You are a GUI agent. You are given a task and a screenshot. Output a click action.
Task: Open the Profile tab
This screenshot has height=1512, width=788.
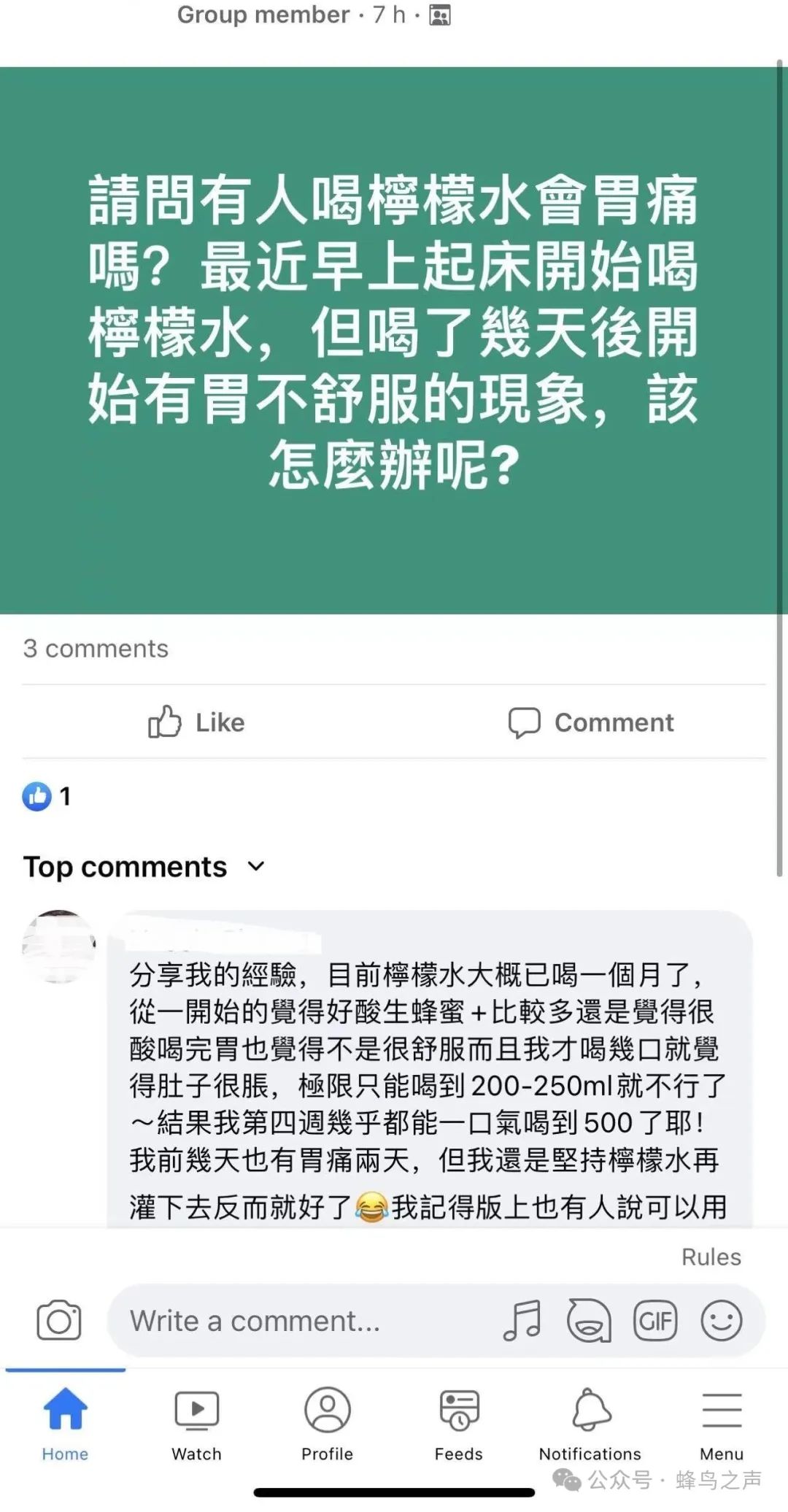tap(328, 1424)
